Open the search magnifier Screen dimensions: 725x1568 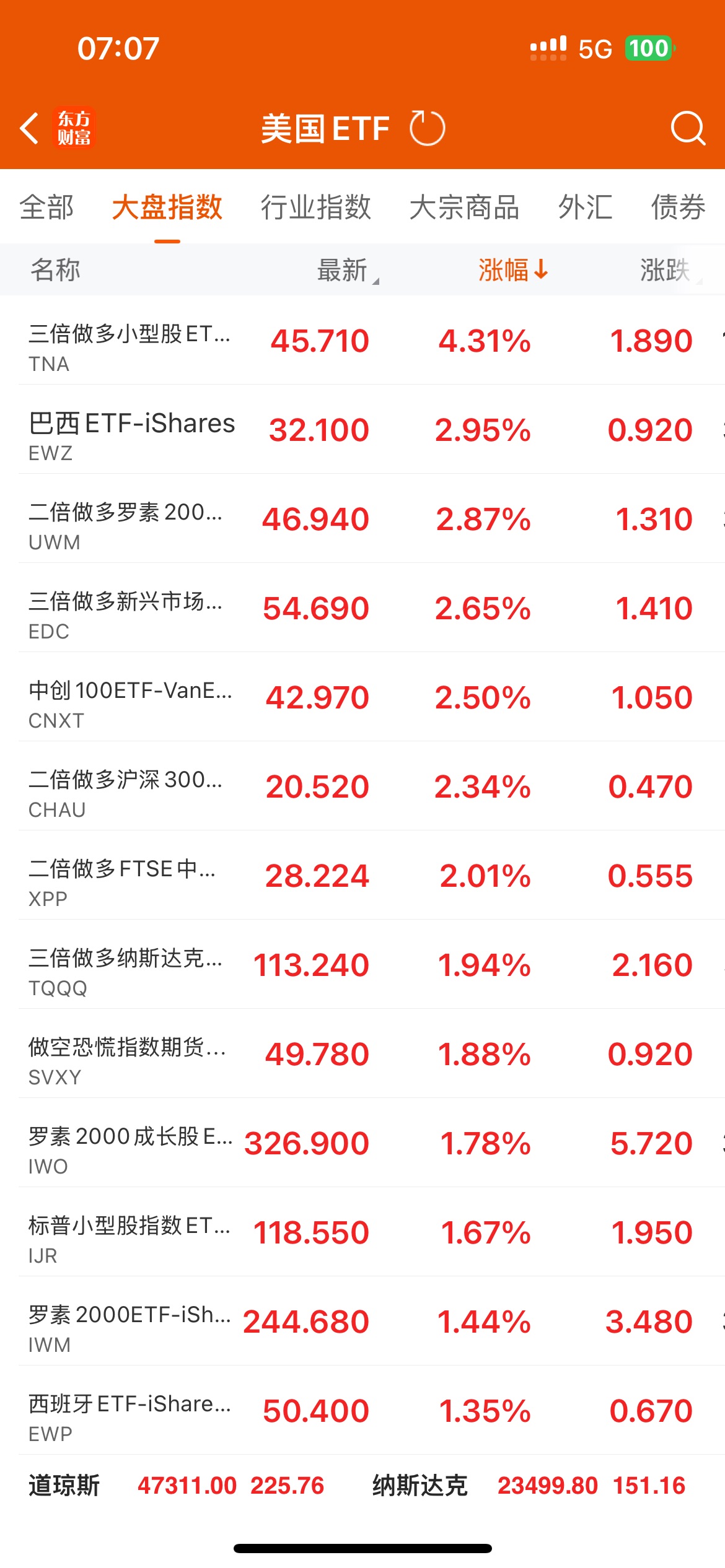coord(687,128)
